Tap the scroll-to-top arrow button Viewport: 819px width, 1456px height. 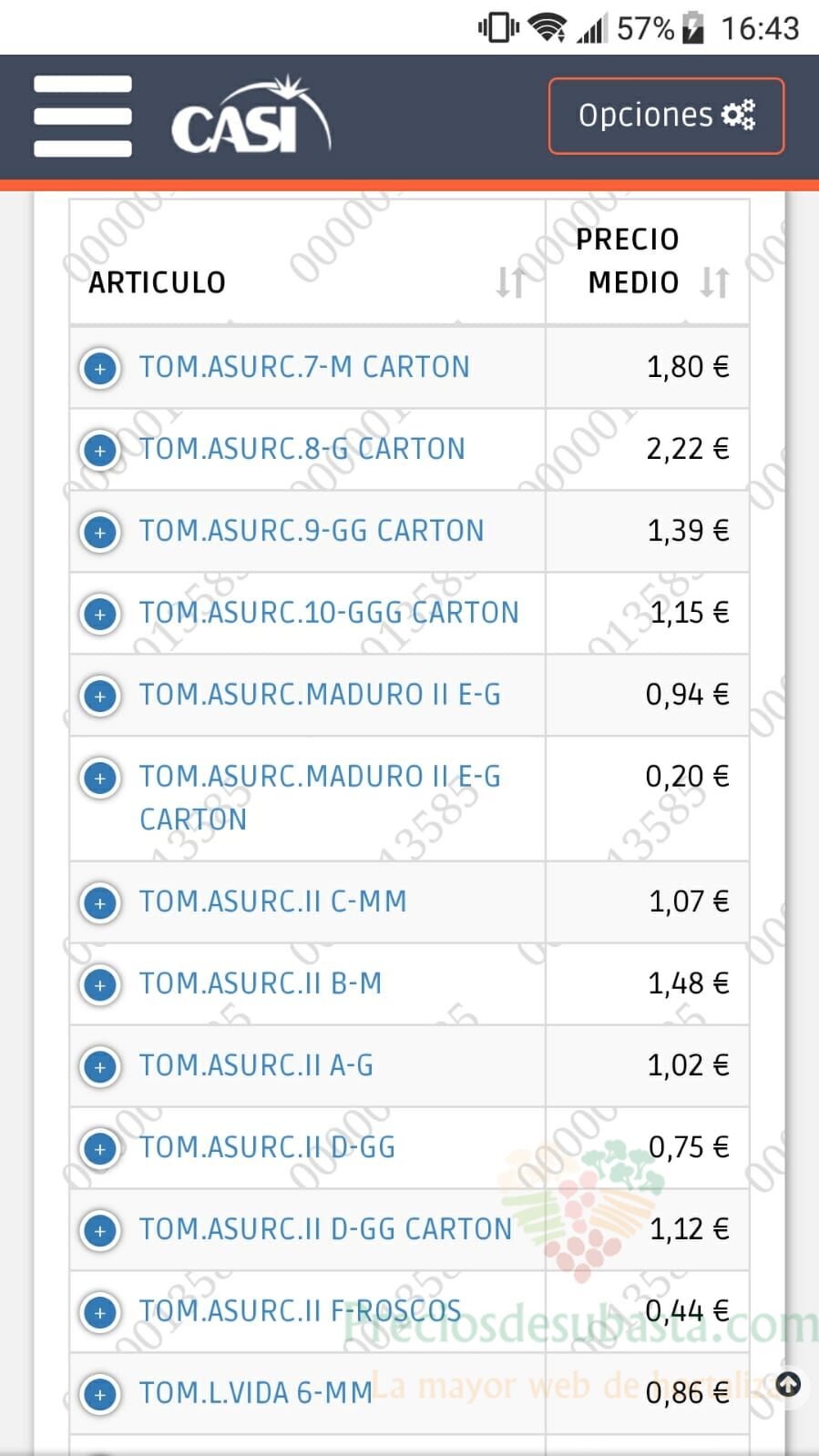pos(788,1385)
